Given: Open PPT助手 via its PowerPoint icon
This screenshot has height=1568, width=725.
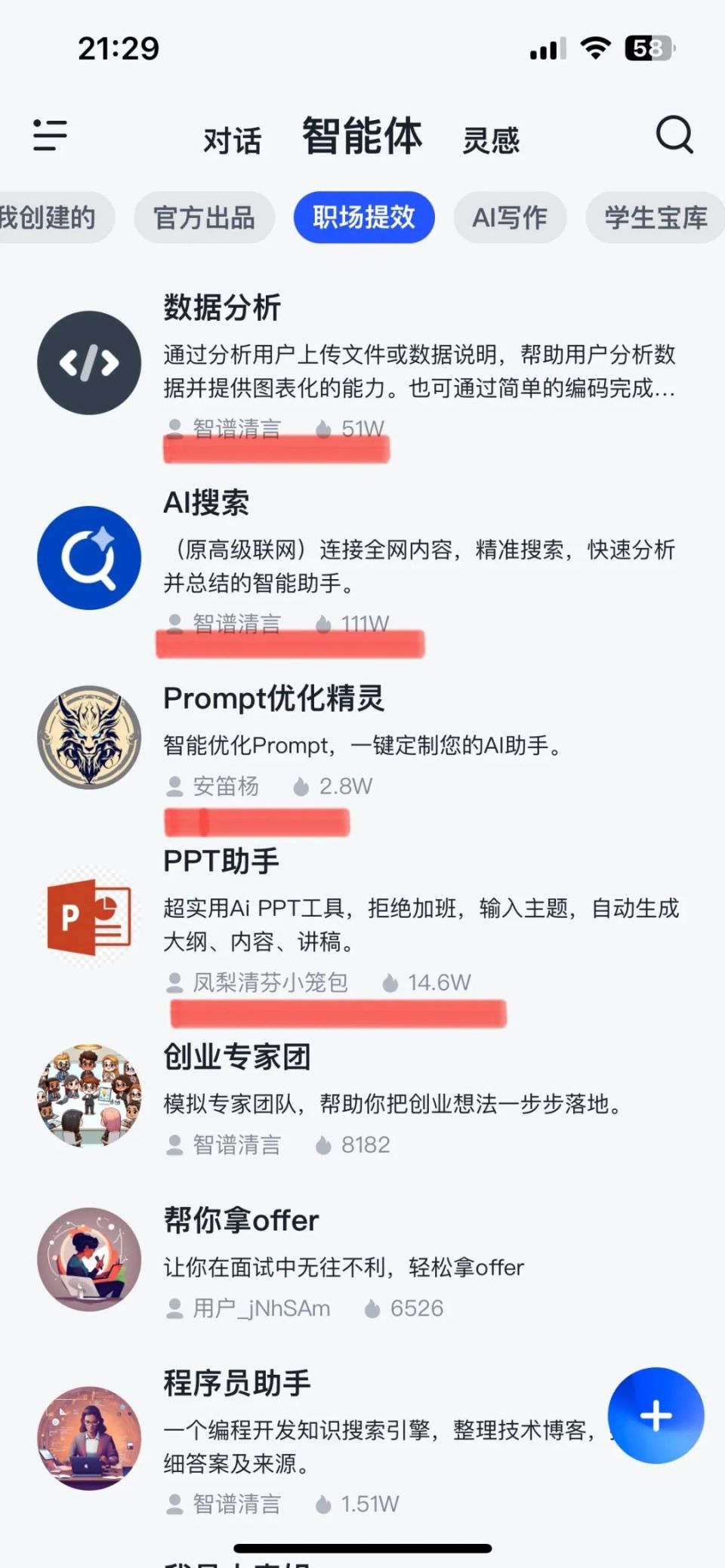Looking at the screenshot, I should coord(88,915).
